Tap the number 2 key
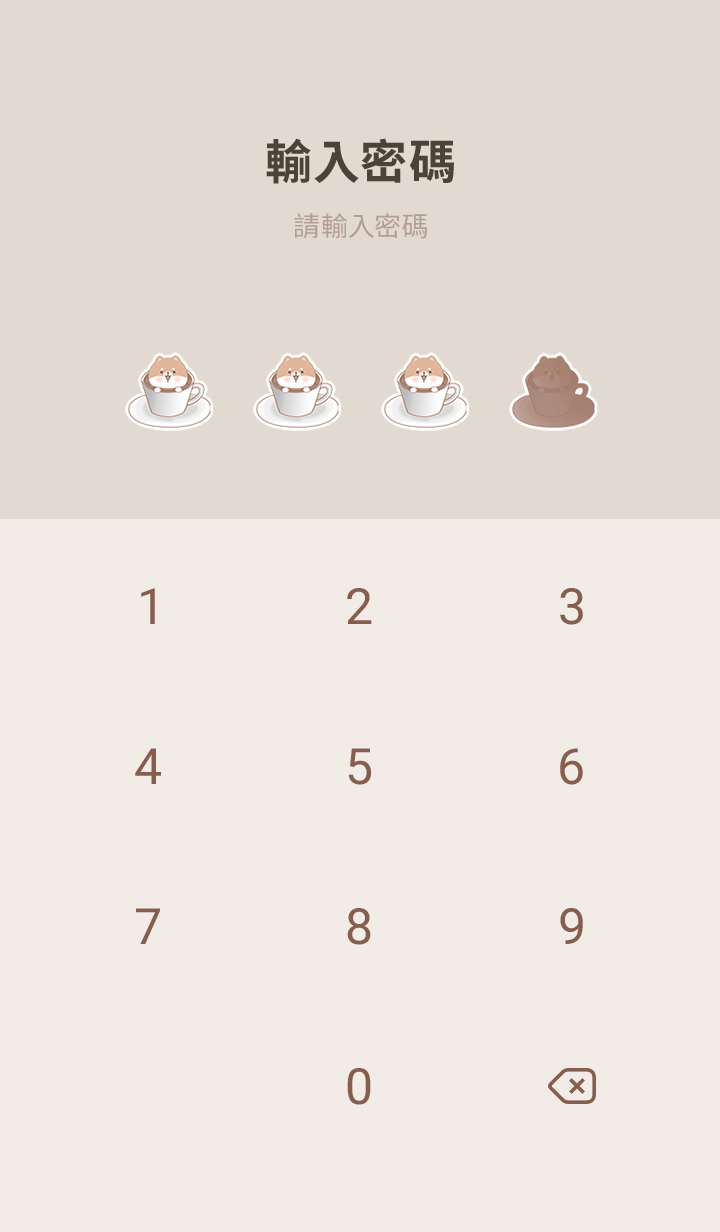This screenshot has width=720, height=1232. 359,607
